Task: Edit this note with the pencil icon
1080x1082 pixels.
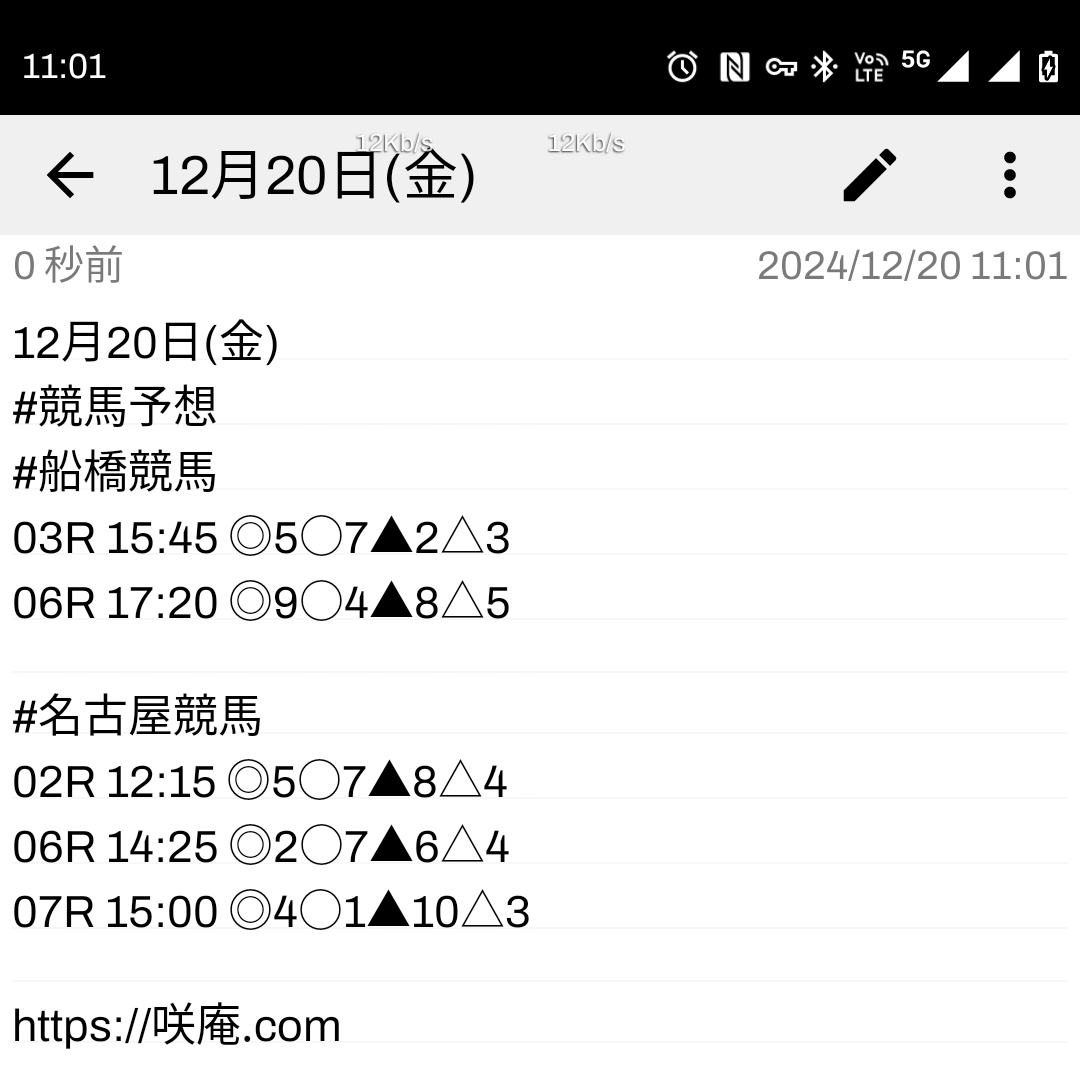Action: tap(869, 176)
